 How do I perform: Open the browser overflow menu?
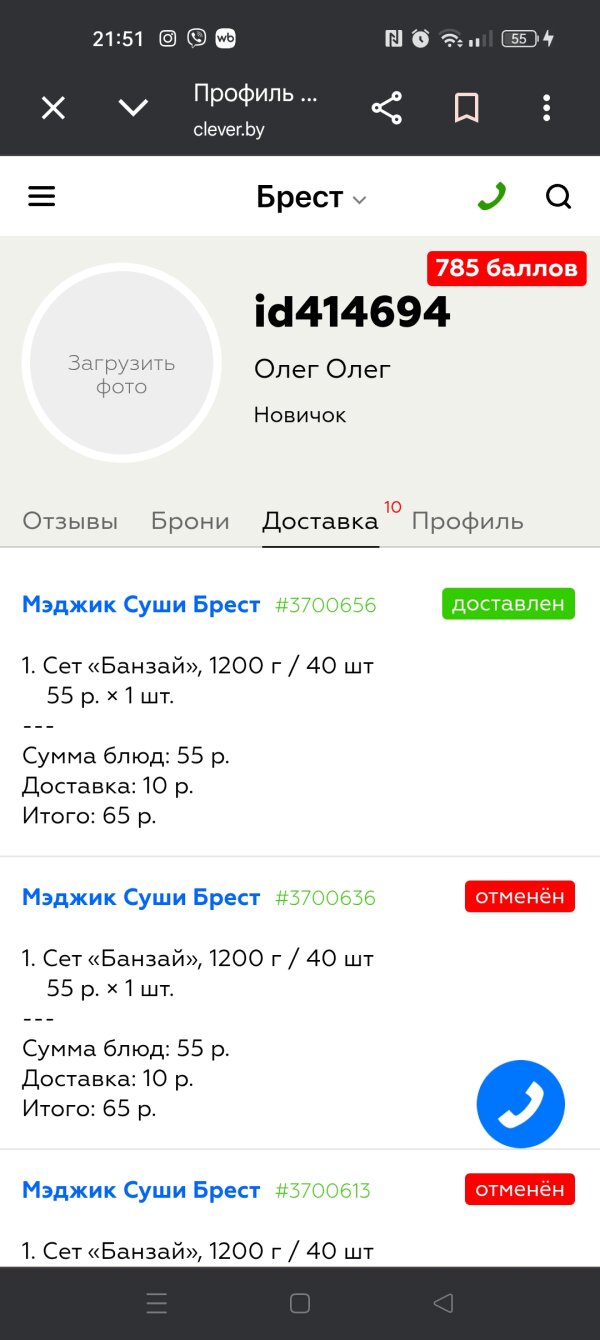(x=546, y=108)
